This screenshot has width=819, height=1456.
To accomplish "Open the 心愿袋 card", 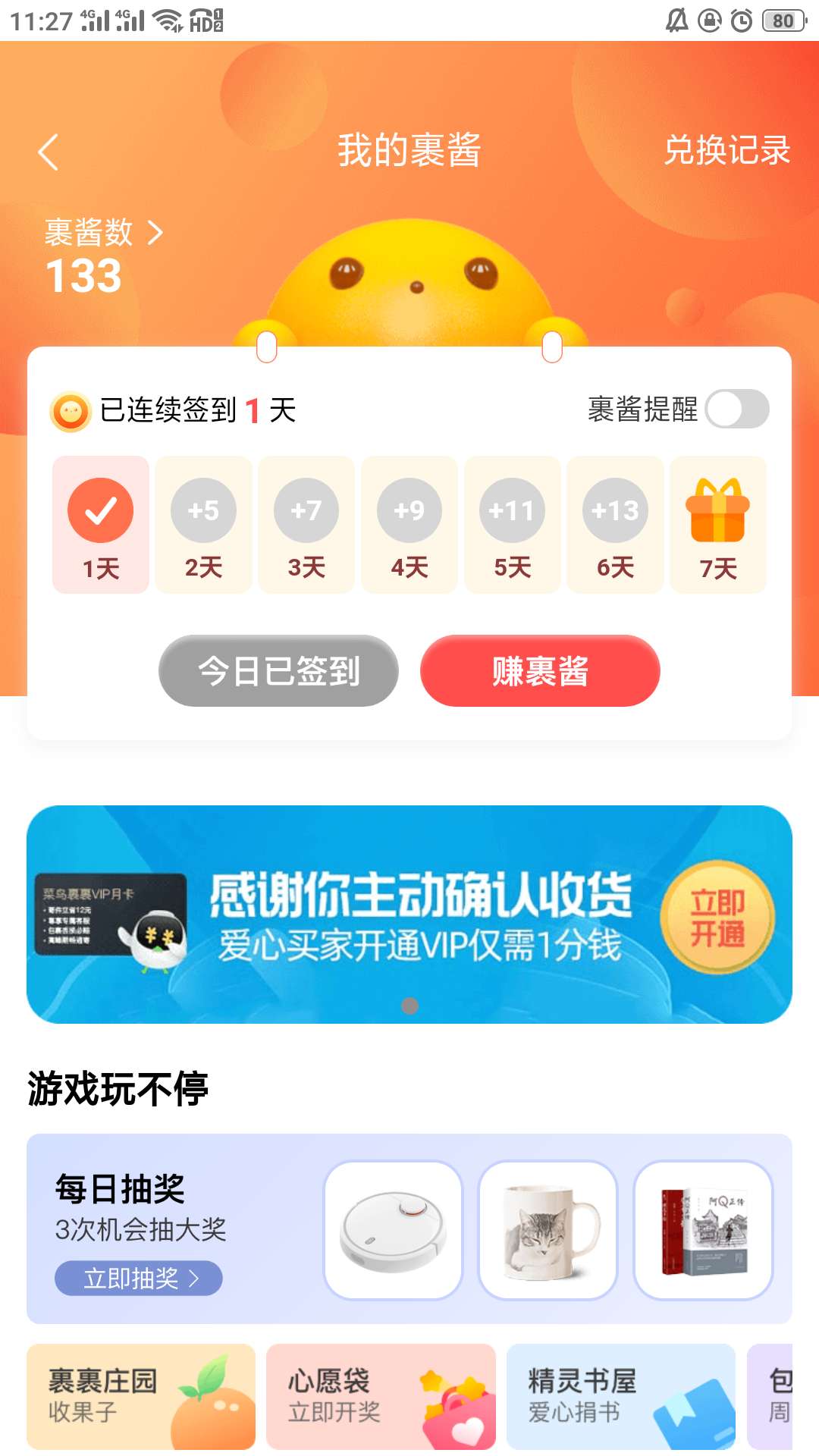I will pos(381,1395).
